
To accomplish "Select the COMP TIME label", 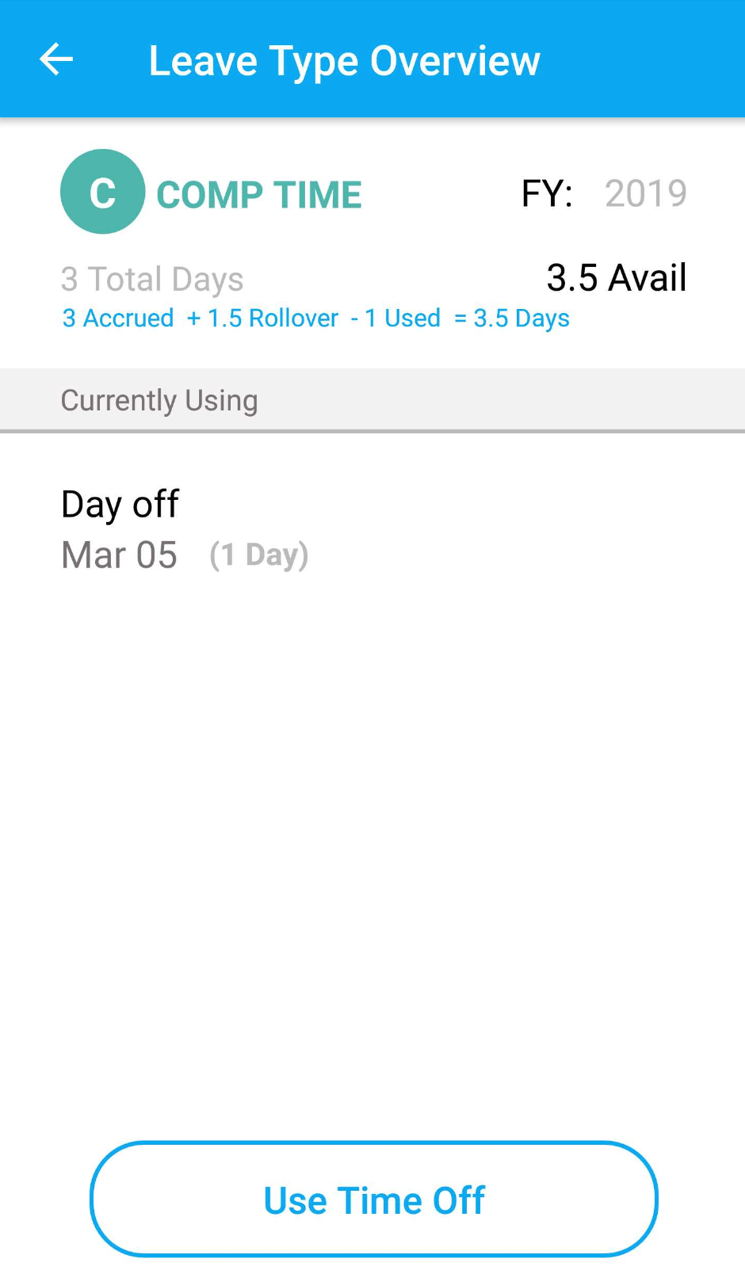I will [x=259, y=194].
